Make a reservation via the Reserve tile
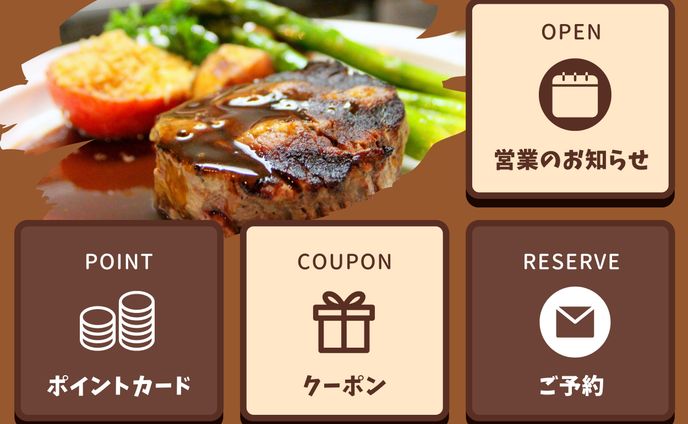This screenshot has width=688, height=424. point(571,322)
